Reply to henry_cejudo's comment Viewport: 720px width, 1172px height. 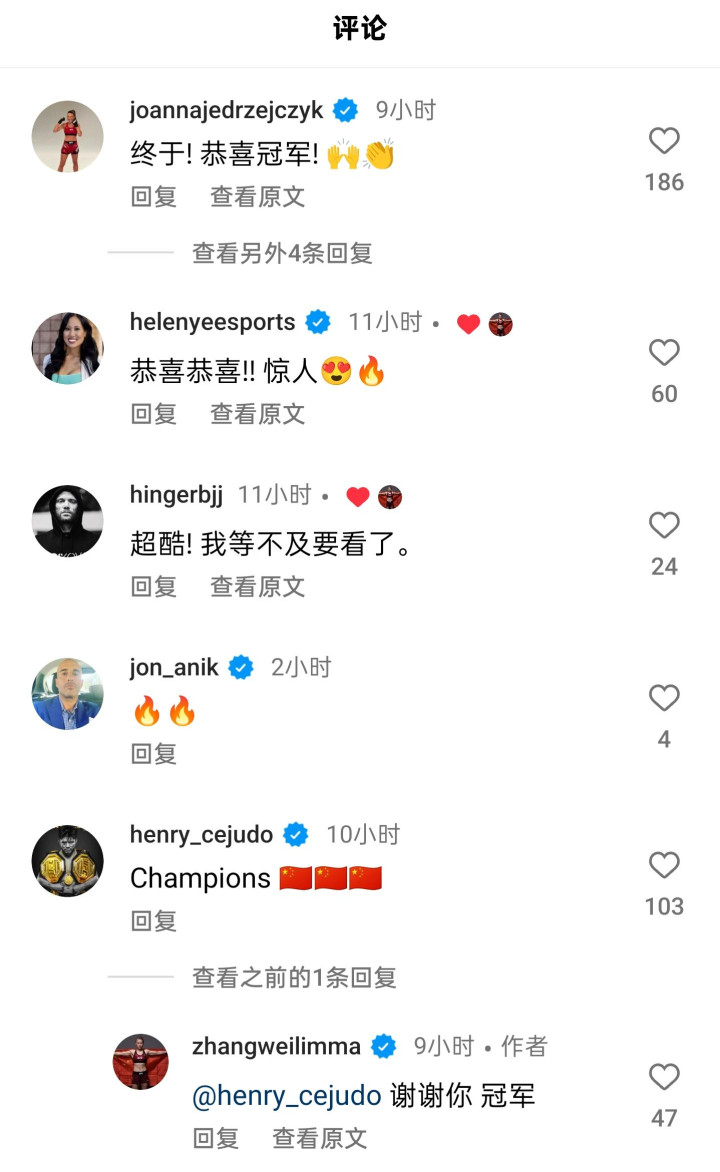153,920
